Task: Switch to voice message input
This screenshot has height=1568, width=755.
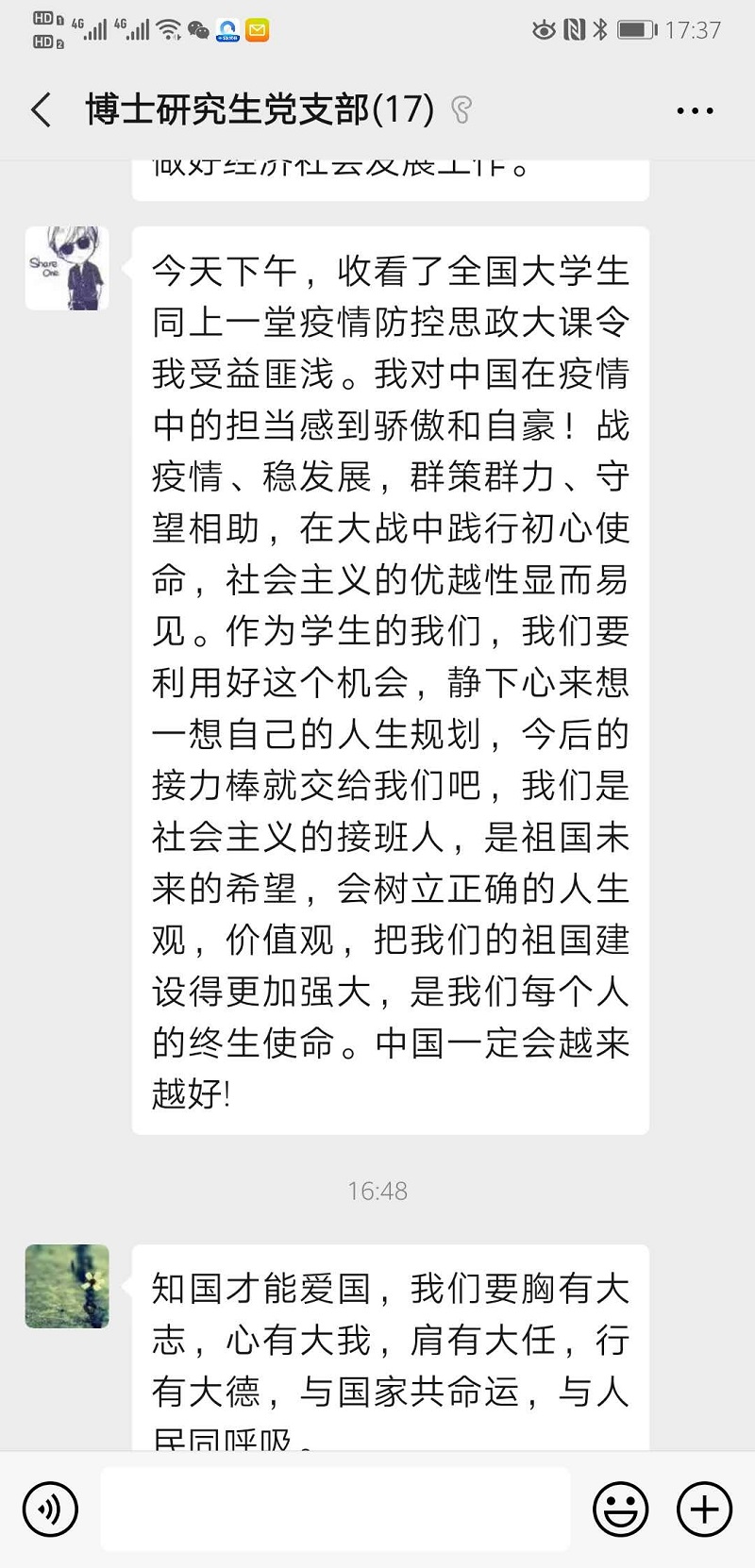Action: 50,1509
